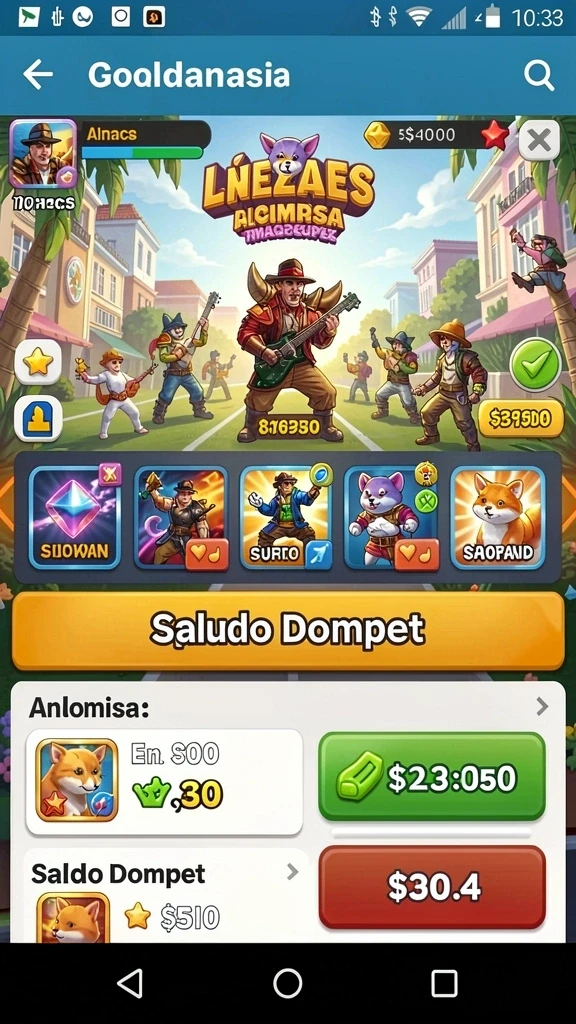The image size is (576, 1024).
Task: Tap the yellow star side button
Action: point(39,362)
